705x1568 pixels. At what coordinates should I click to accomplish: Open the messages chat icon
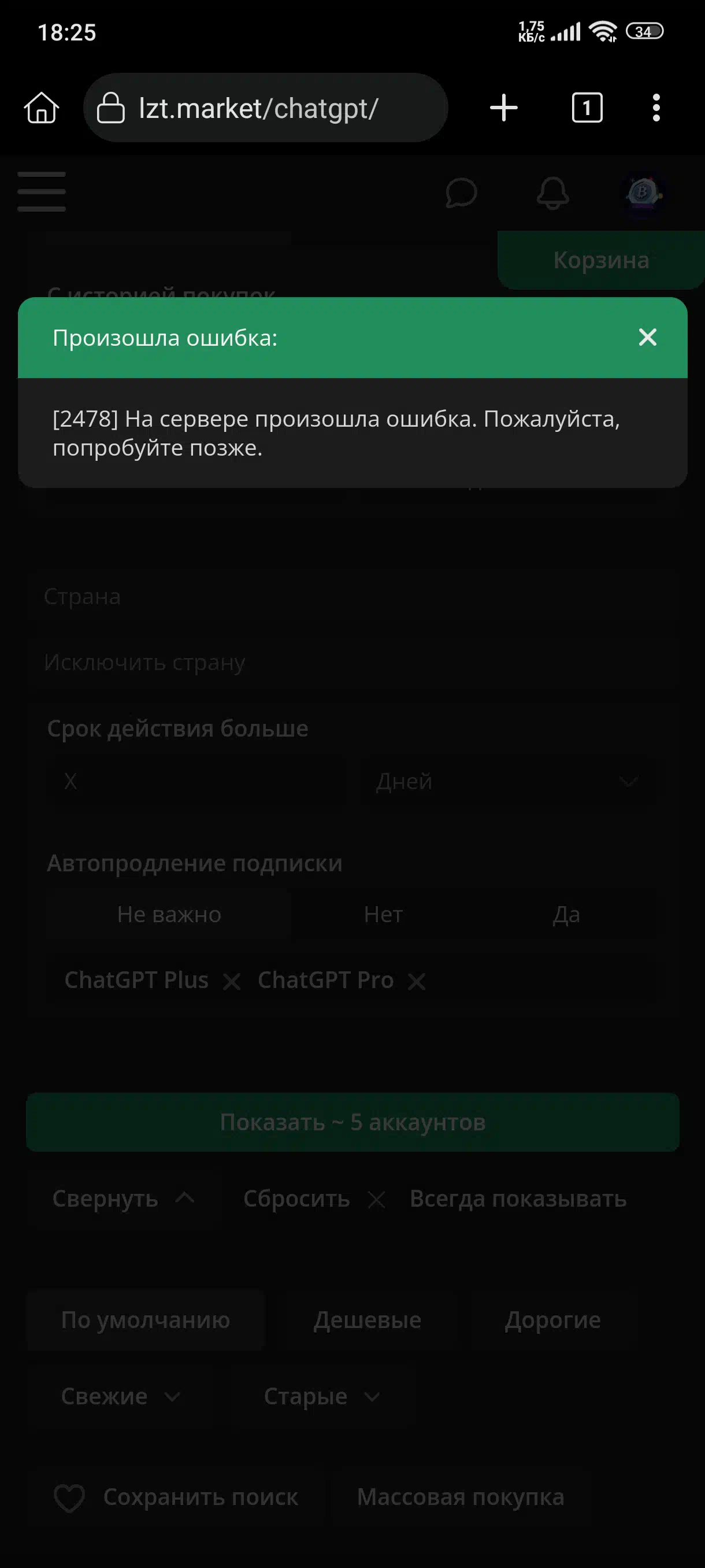point(461,193)
